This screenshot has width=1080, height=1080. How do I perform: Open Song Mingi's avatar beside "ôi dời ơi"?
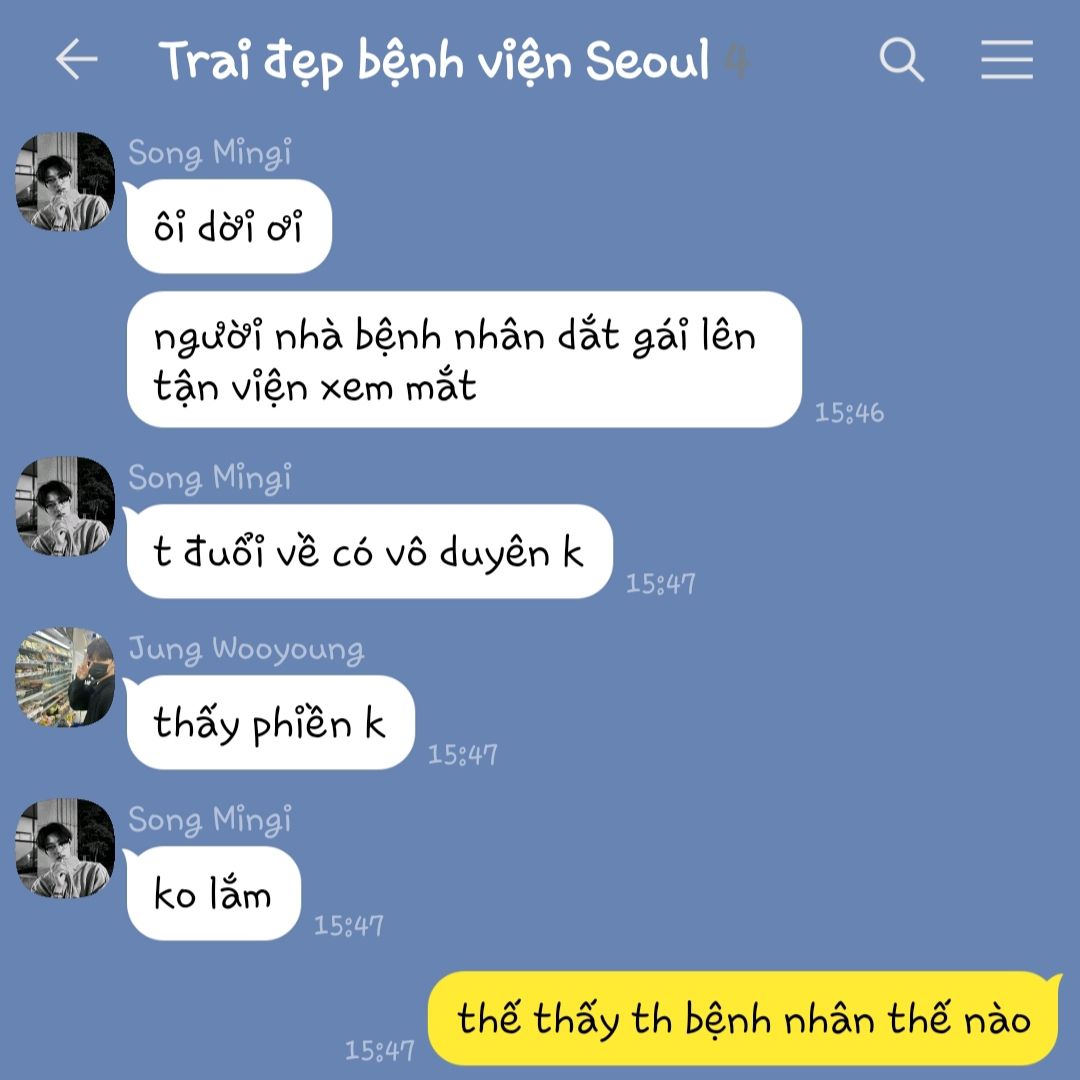pos(66,181)
